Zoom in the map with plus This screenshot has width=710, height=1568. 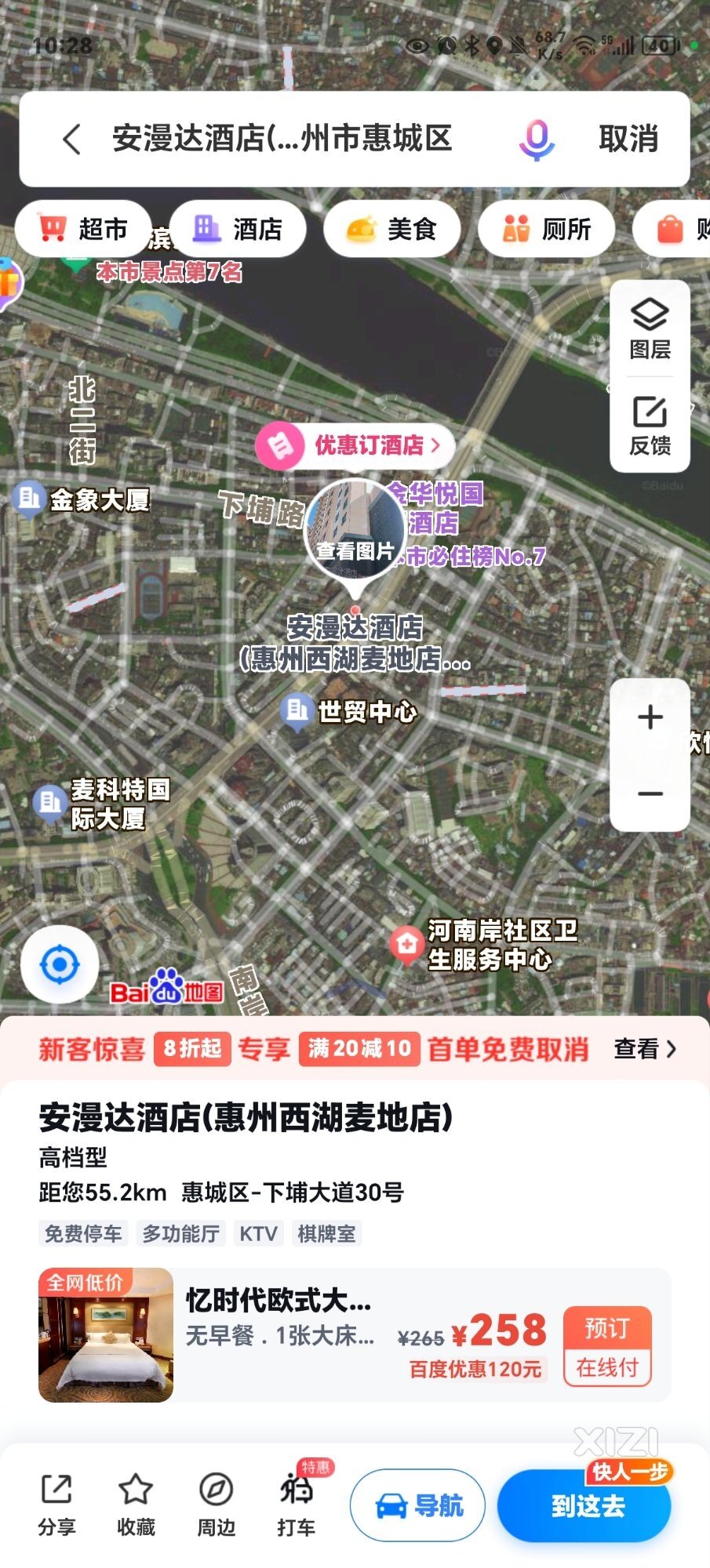(x=650, y=717)
